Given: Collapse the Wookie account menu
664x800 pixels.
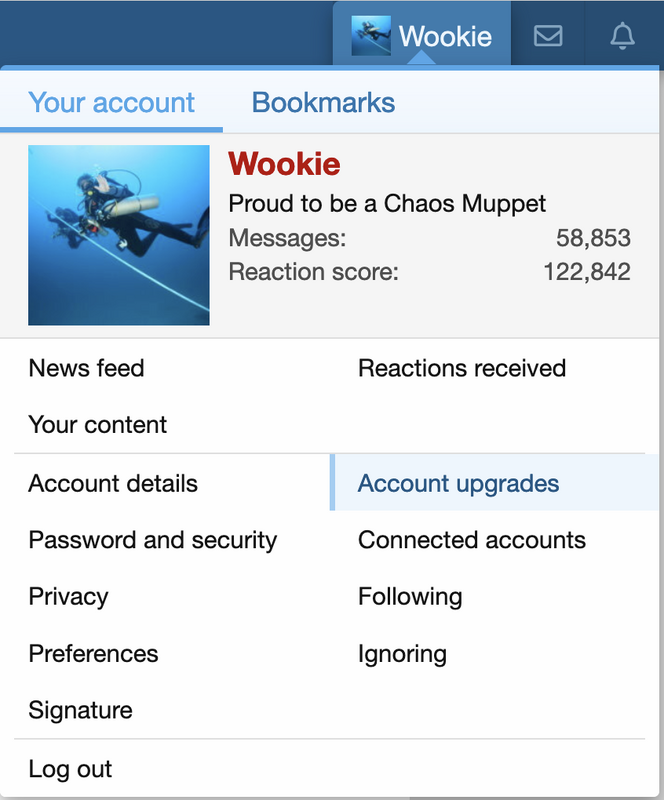Looking at the screenshot, I should [422, 36].
